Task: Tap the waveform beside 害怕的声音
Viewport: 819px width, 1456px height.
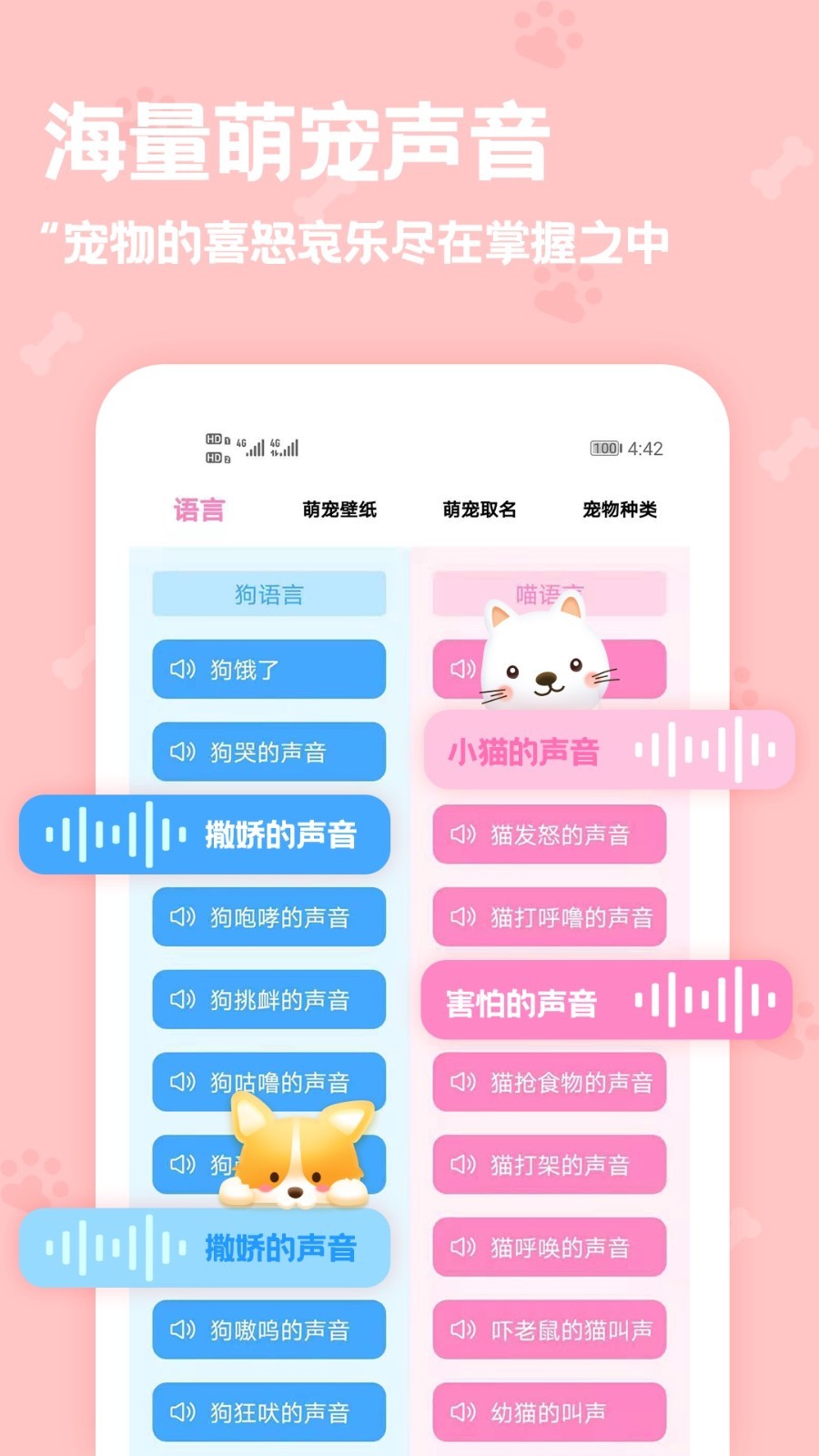Action: (x=701, y=999)
